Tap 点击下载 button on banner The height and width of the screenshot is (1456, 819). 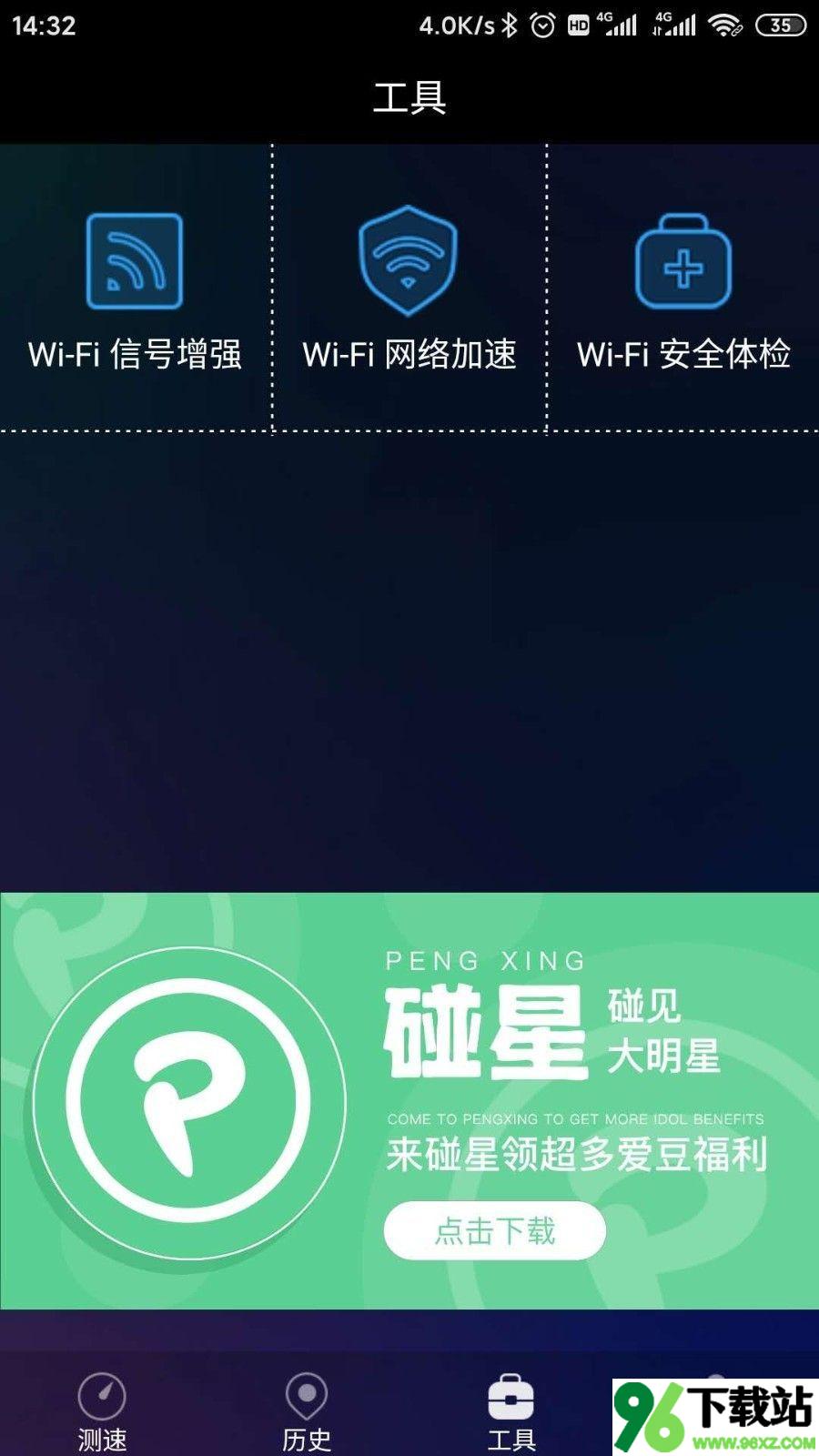pyautogui.click(x=494, y=1231)
